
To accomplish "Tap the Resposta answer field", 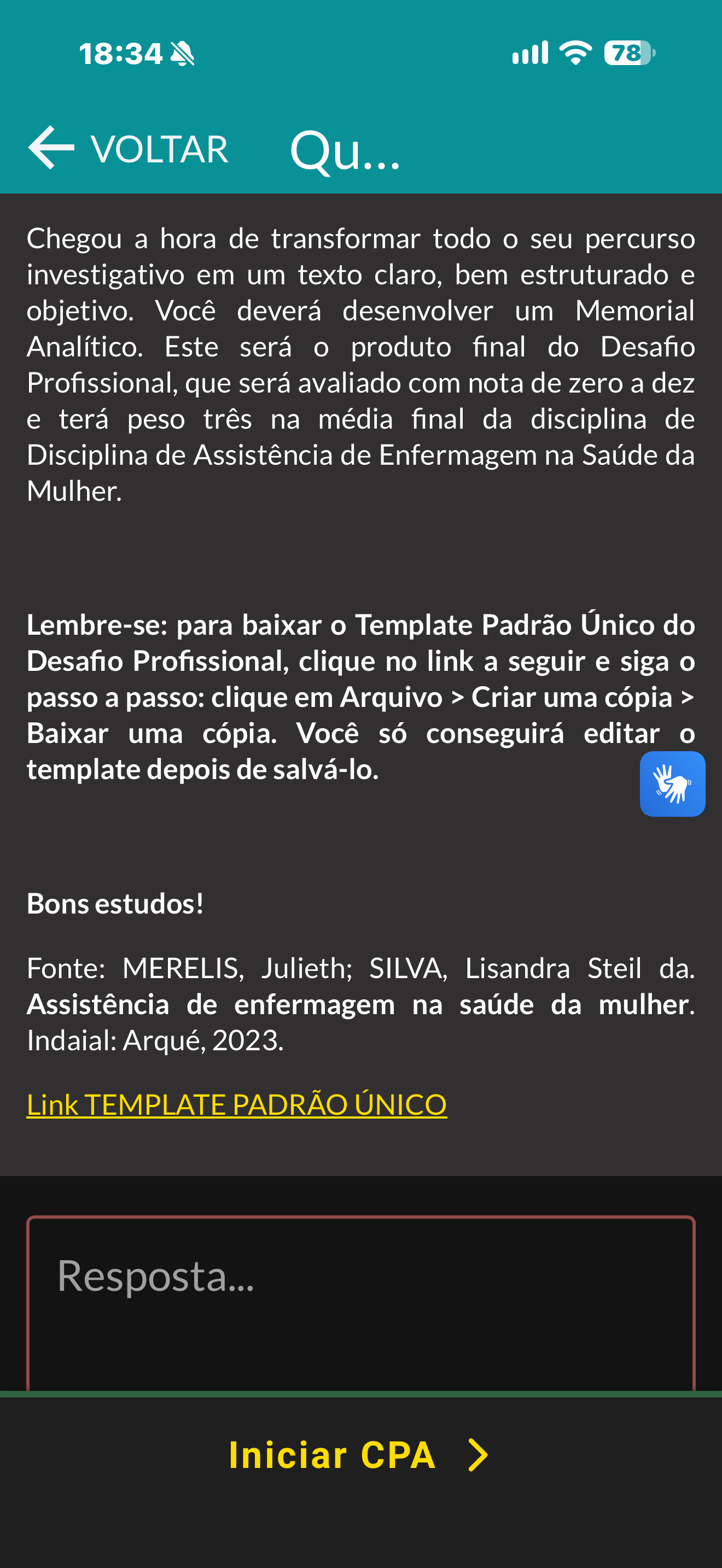I will (361, 1304).
